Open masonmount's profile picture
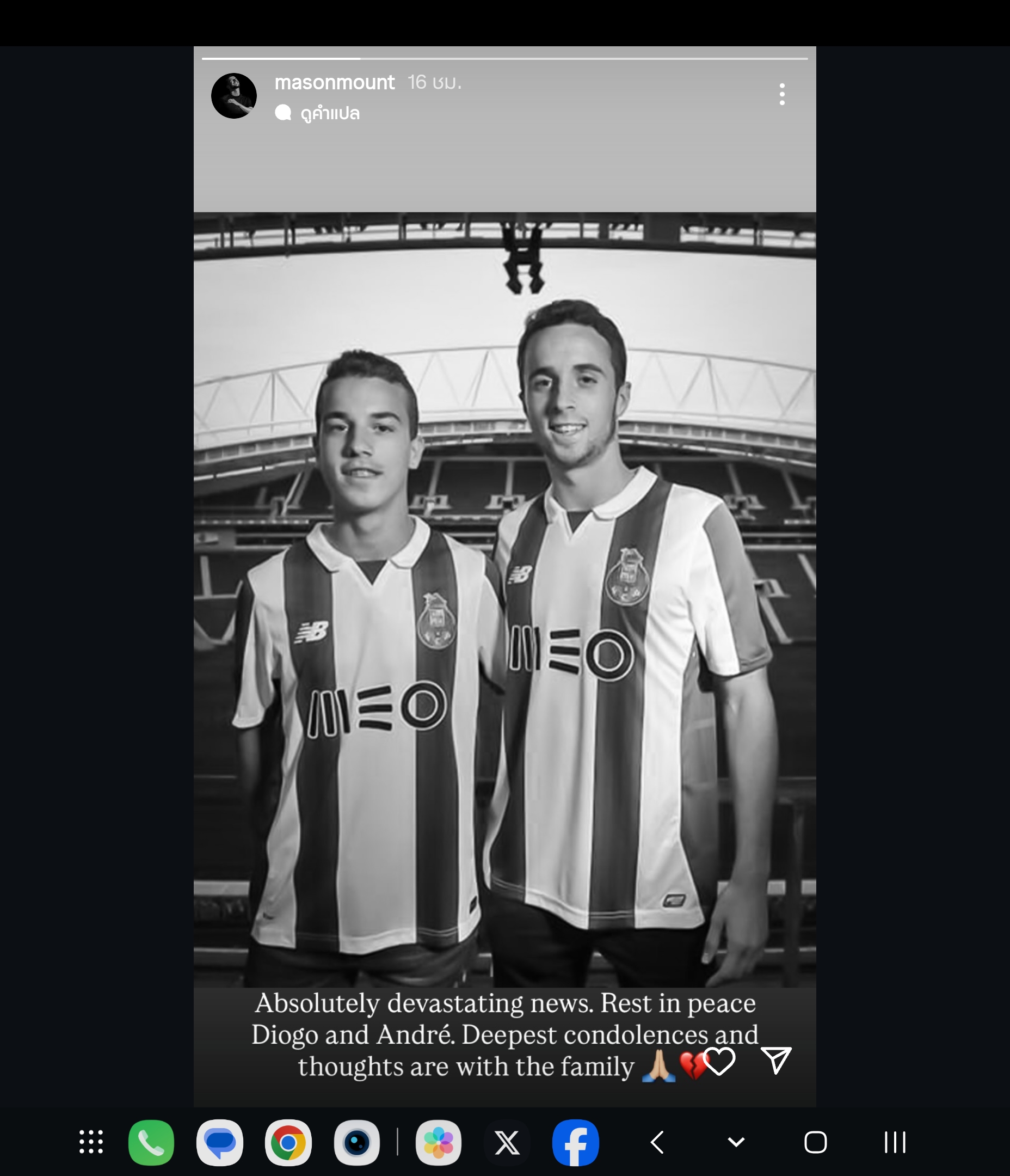This screenshot has width=1010, height=1176. (x=234, y=95)
